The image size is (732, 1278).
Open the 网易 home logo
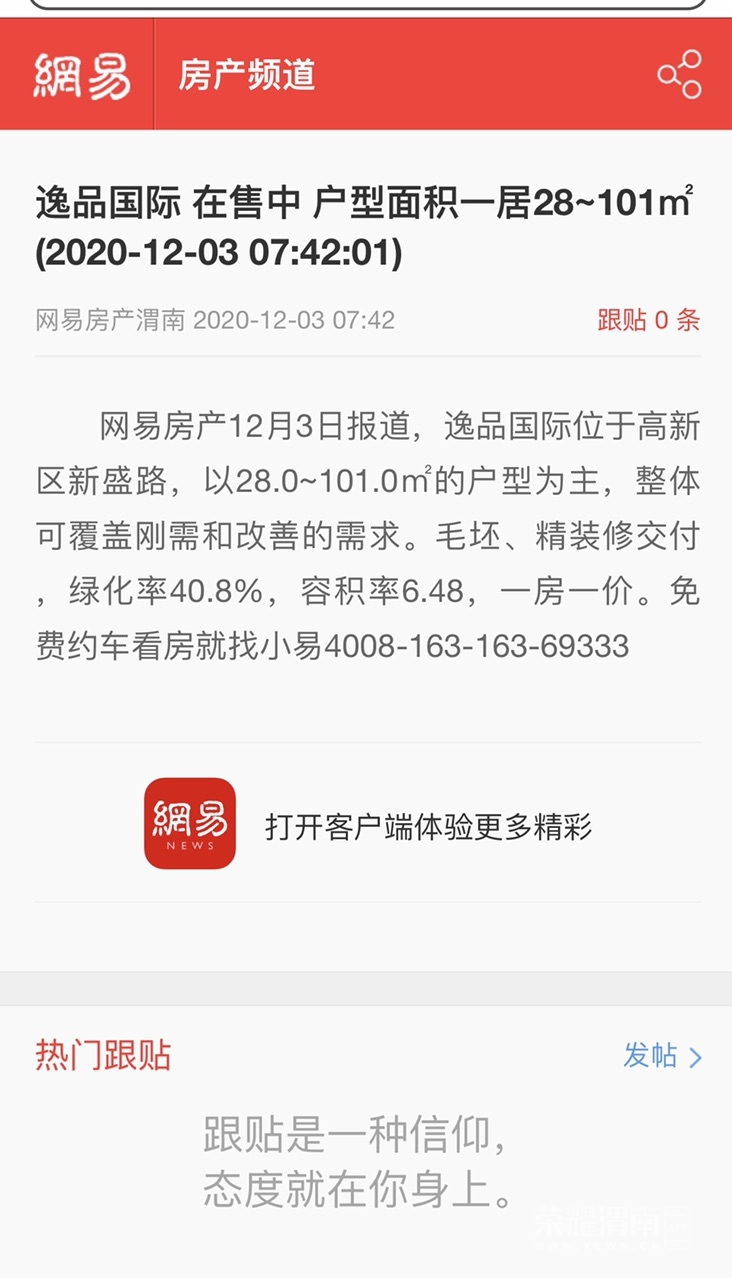pyautogui.click(x=81, y=75)
